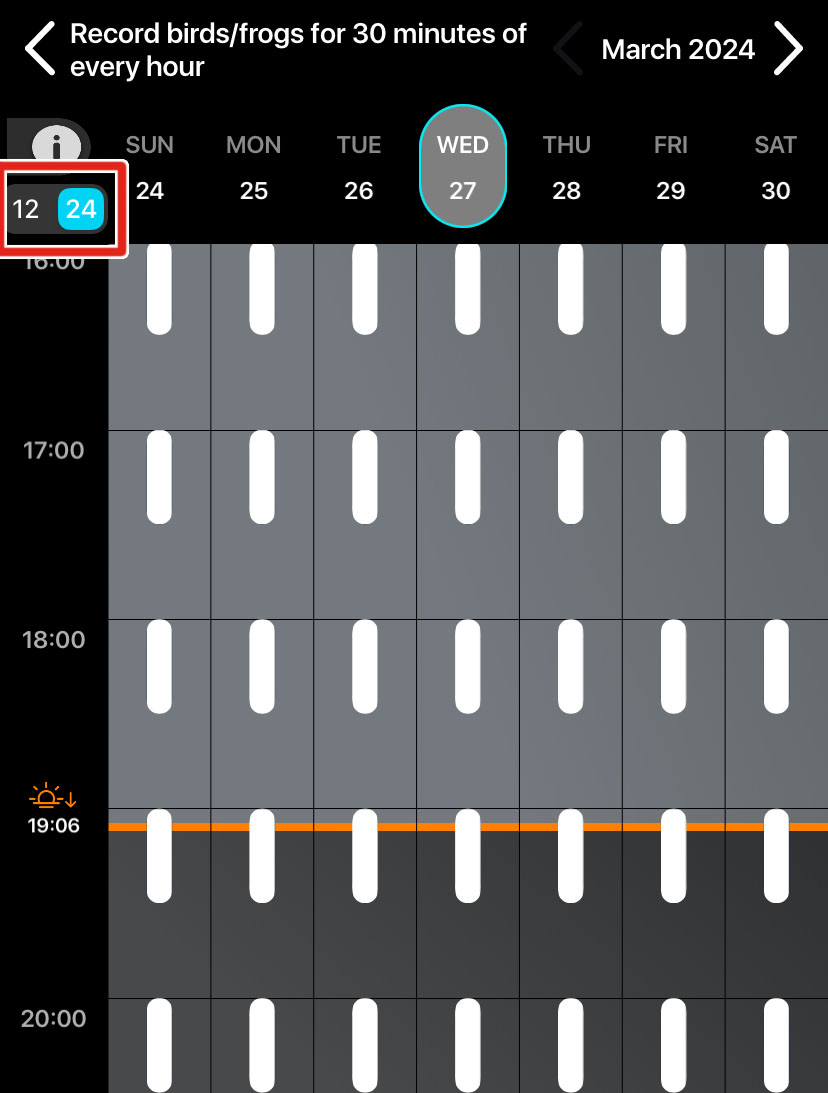The height and width of the screenshot is (1093, 828).
Task: Select Saturday 30
Action: click(x=775, y=168)
